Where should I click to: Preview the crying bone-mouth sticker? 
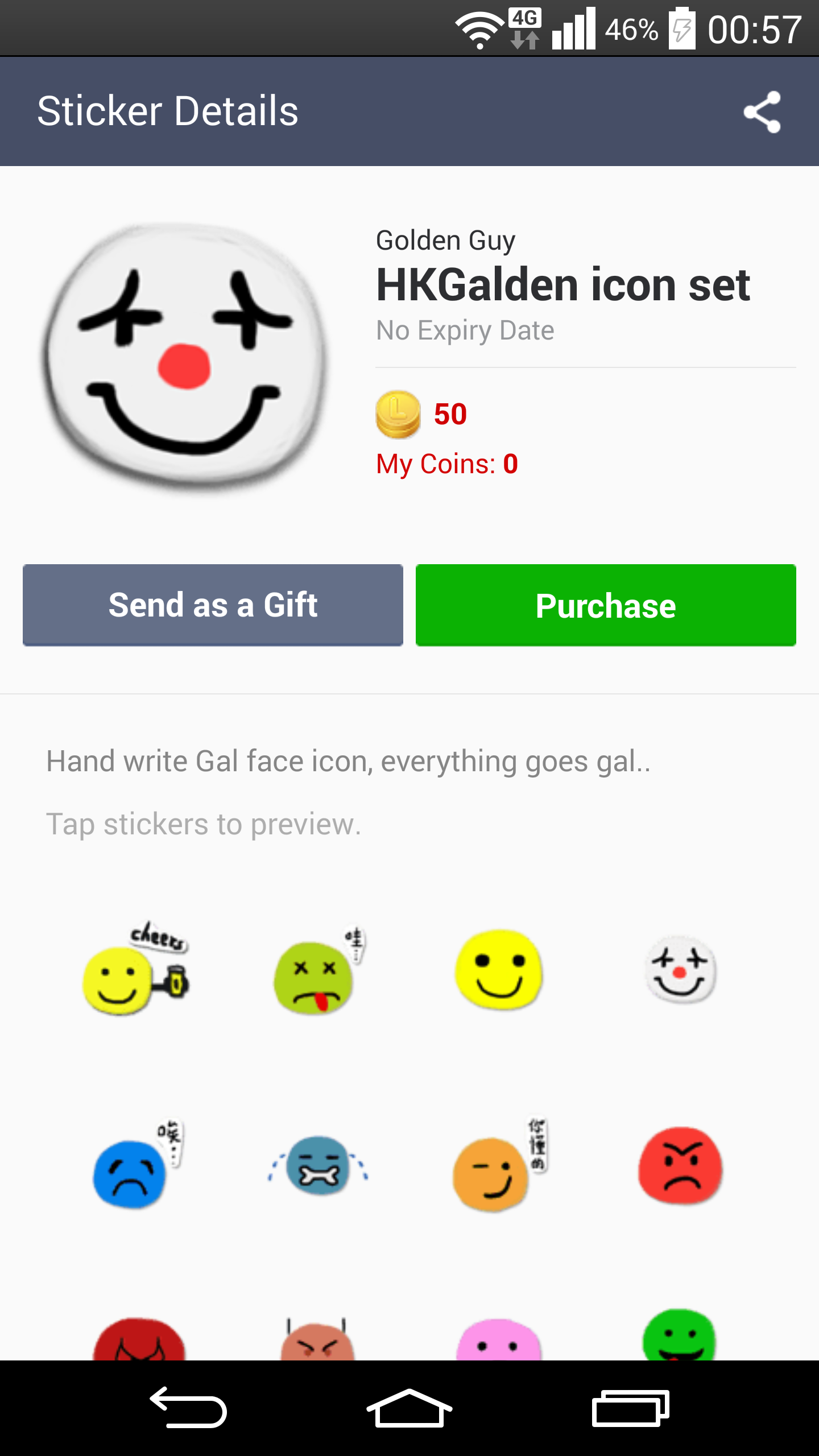click(318, 1166)
